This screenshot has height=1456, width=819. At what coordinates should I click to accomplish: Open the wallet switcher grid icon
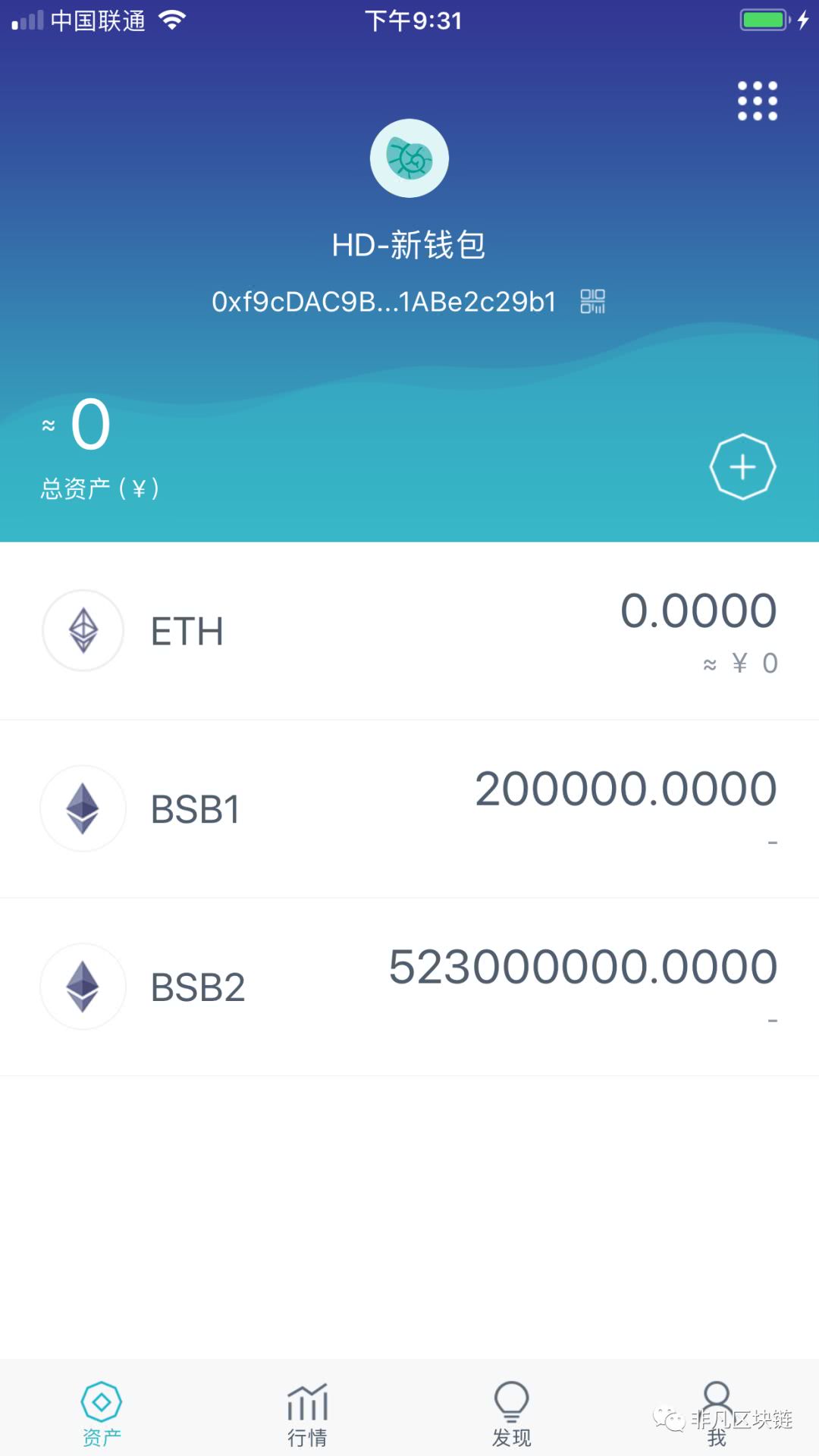point(756,99)
